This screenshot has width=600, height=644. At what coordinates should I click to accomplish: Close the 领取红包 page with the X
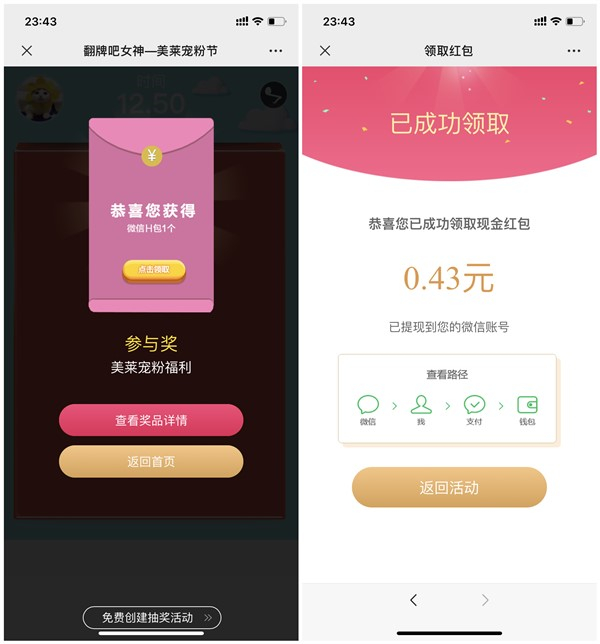(325, 51)
